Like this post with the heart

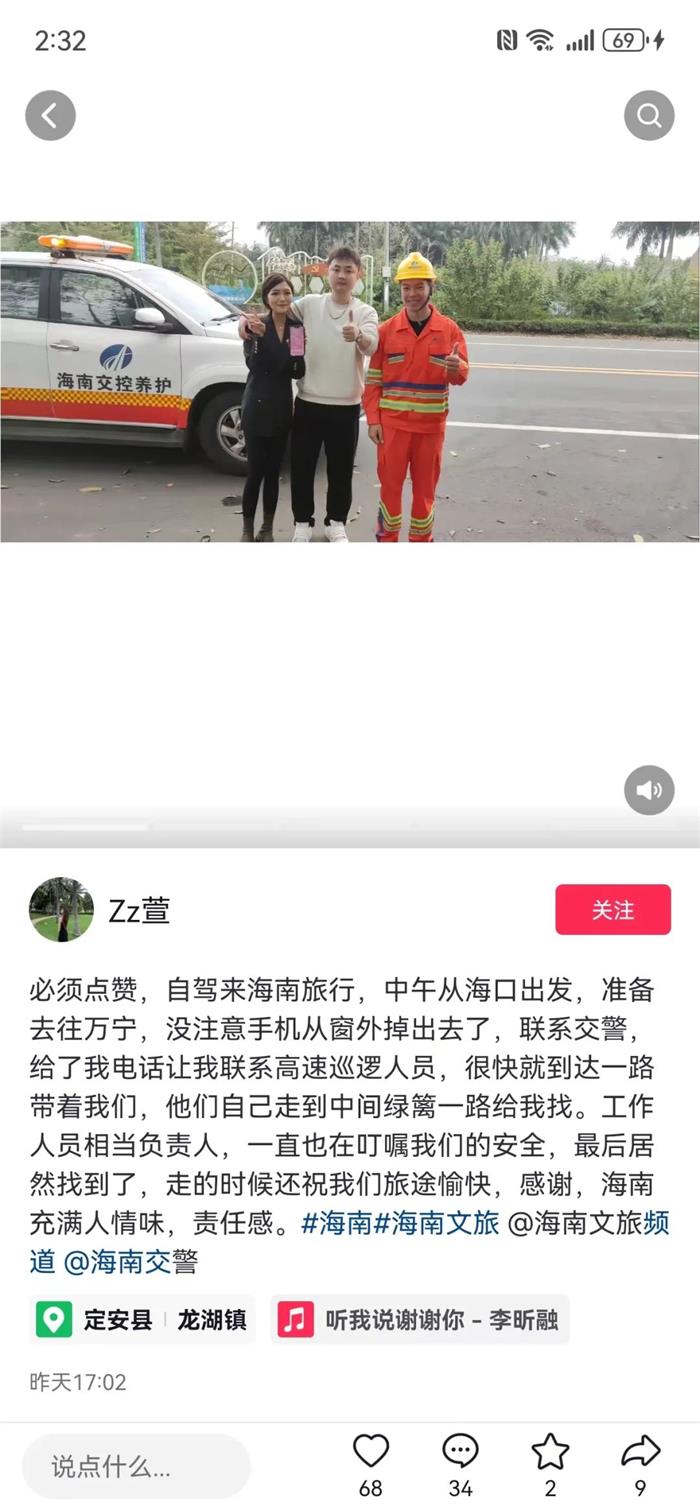(x=370, y=1452)
